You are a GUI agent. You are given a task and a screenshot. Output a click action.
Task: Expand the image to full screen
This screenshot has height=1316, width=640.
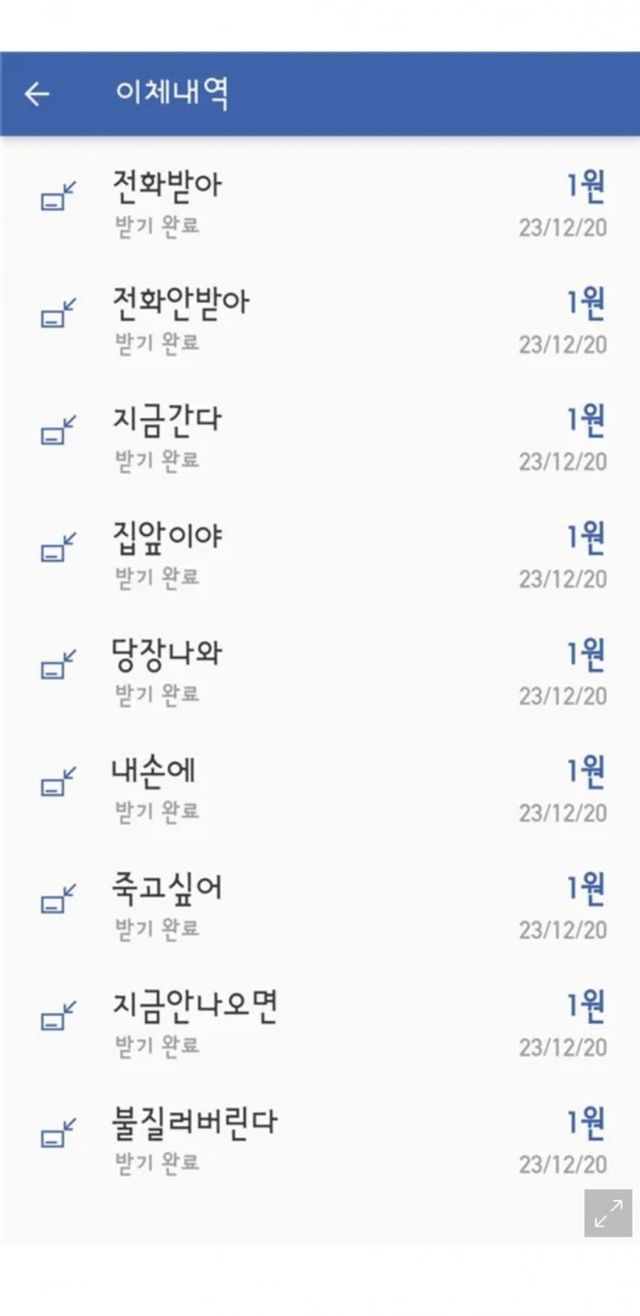tap(608, 1213)
